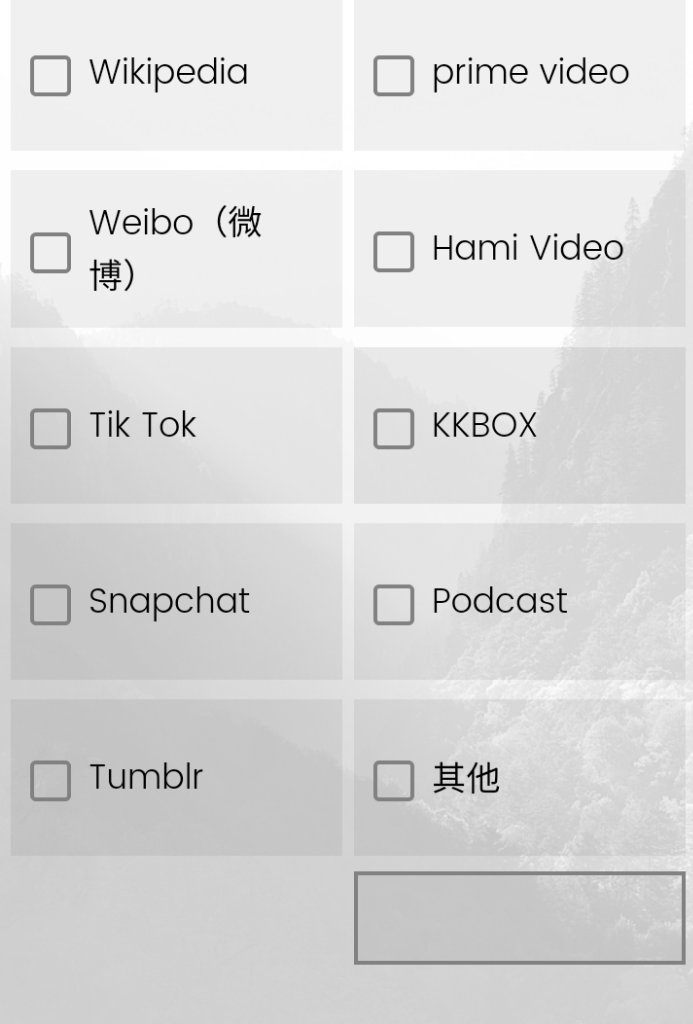The height and width of the screenshot is (1024, 693).
Task: Select the Podcast checkbox
Action: tap(393, 604)
